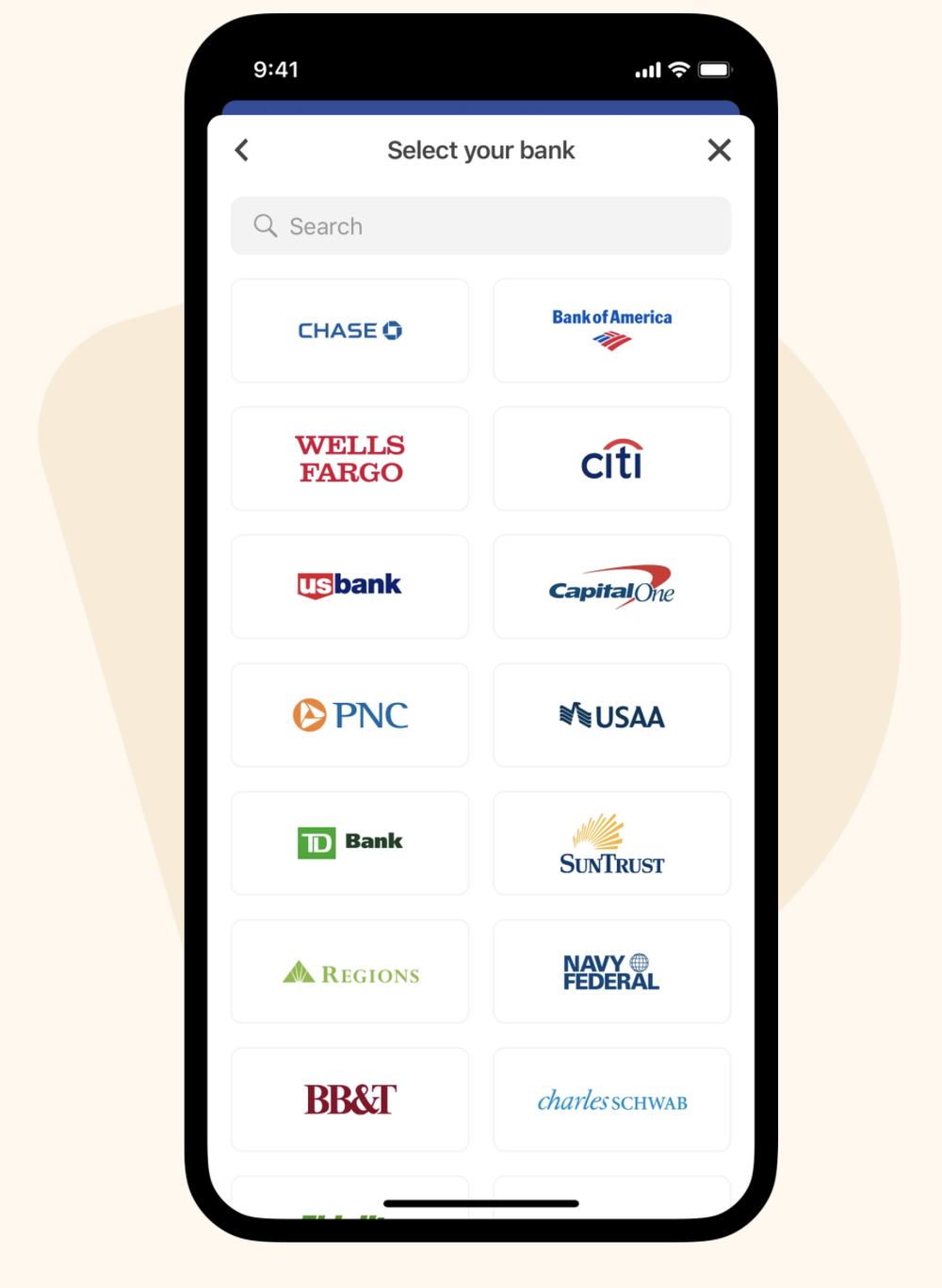The height and width of the screenshot is (1288, 942).
Task: Choose Regions bank
Action: (x=349, y=971)
